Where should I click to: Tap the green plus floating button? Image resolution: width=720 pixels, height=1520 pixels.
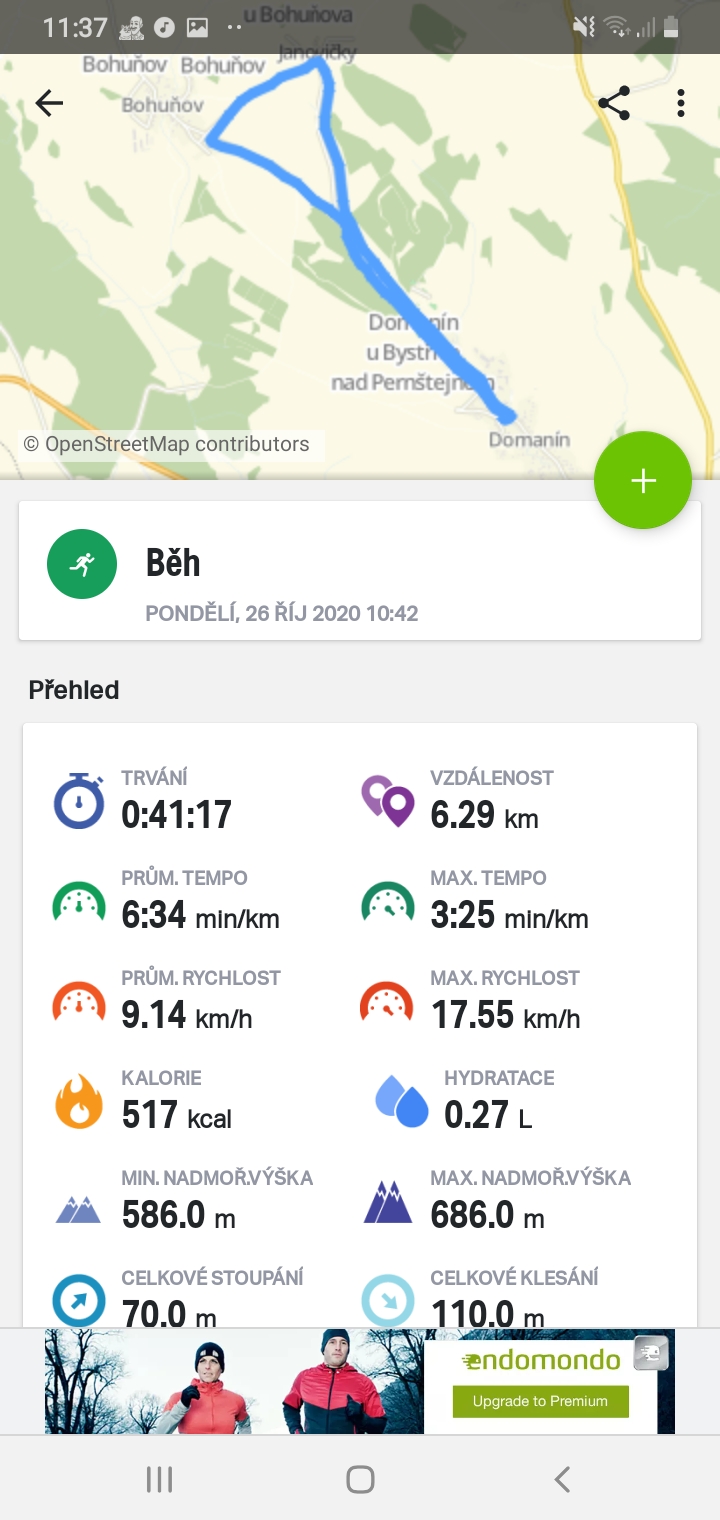(x=643, y=481)
